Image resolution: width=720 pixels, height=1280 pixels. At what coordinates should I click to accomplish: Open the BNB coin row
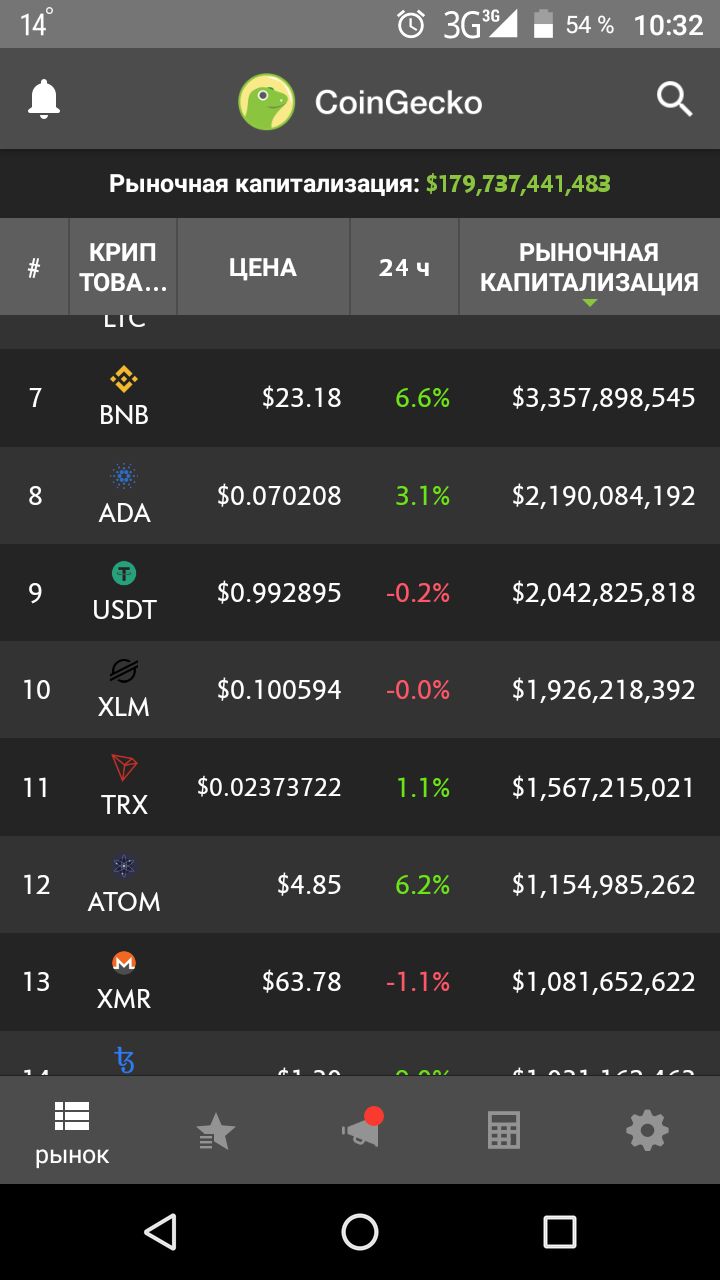[x=360, y=398]
